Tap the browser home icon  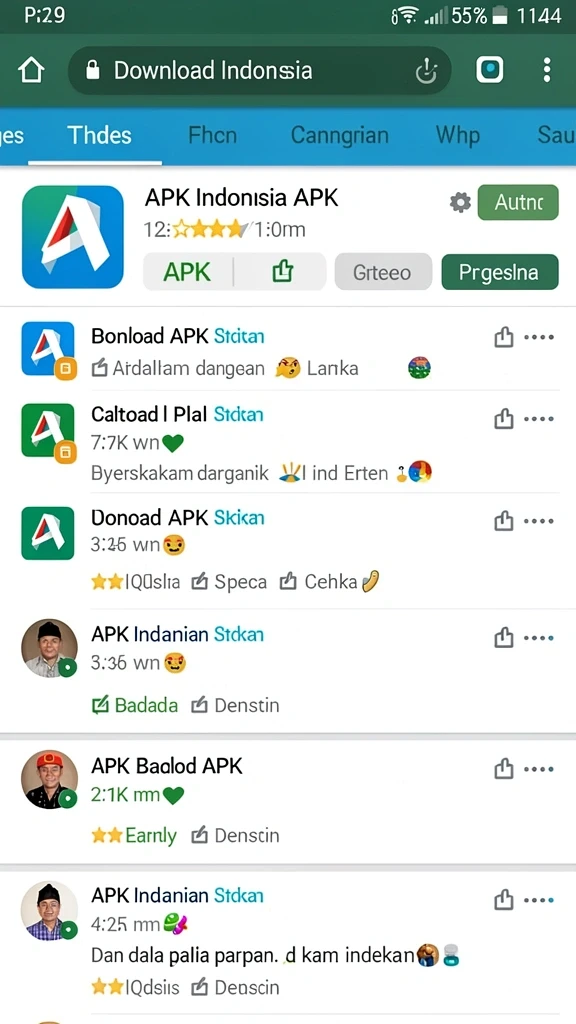tap(31, 70)
